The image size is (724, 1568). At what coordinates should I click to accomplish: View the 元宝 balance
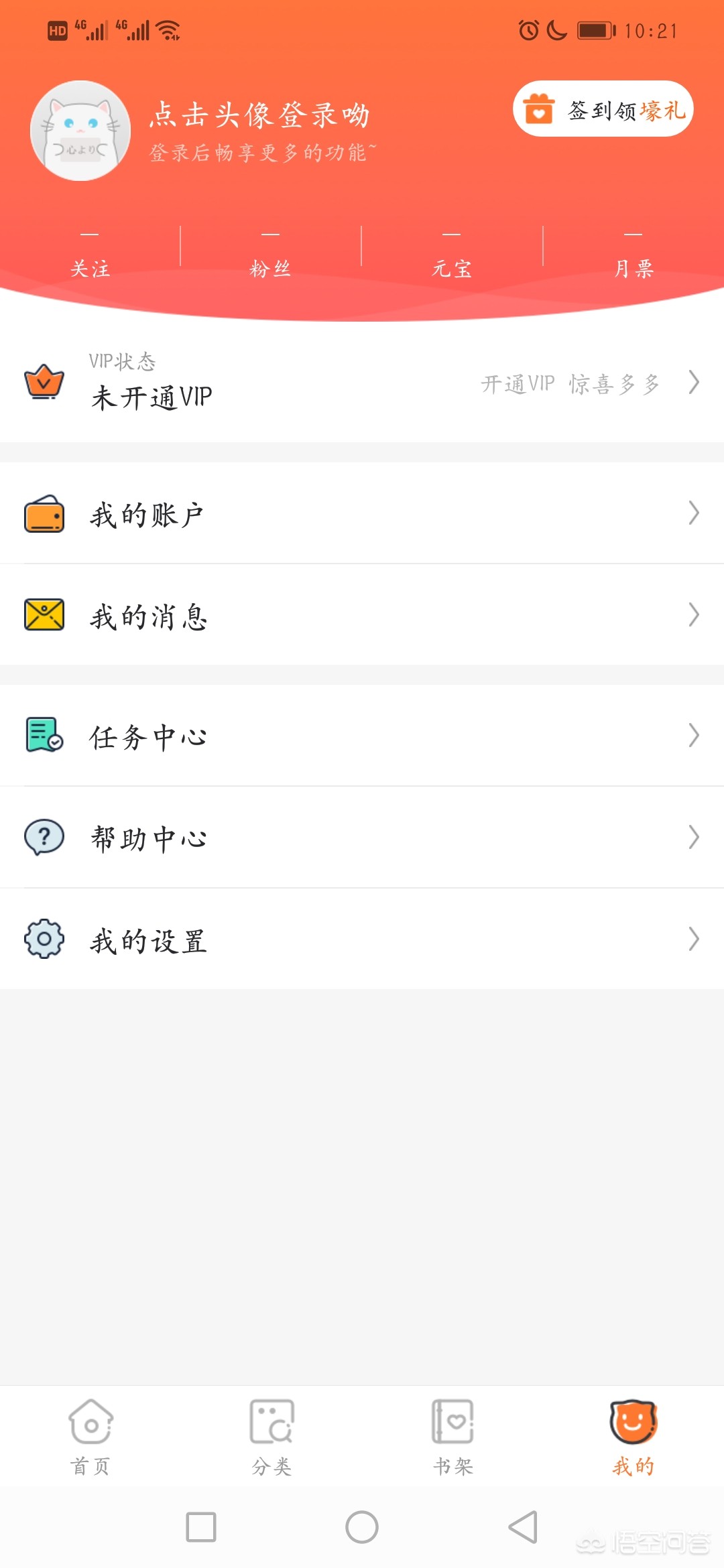(x=452, y=255)
